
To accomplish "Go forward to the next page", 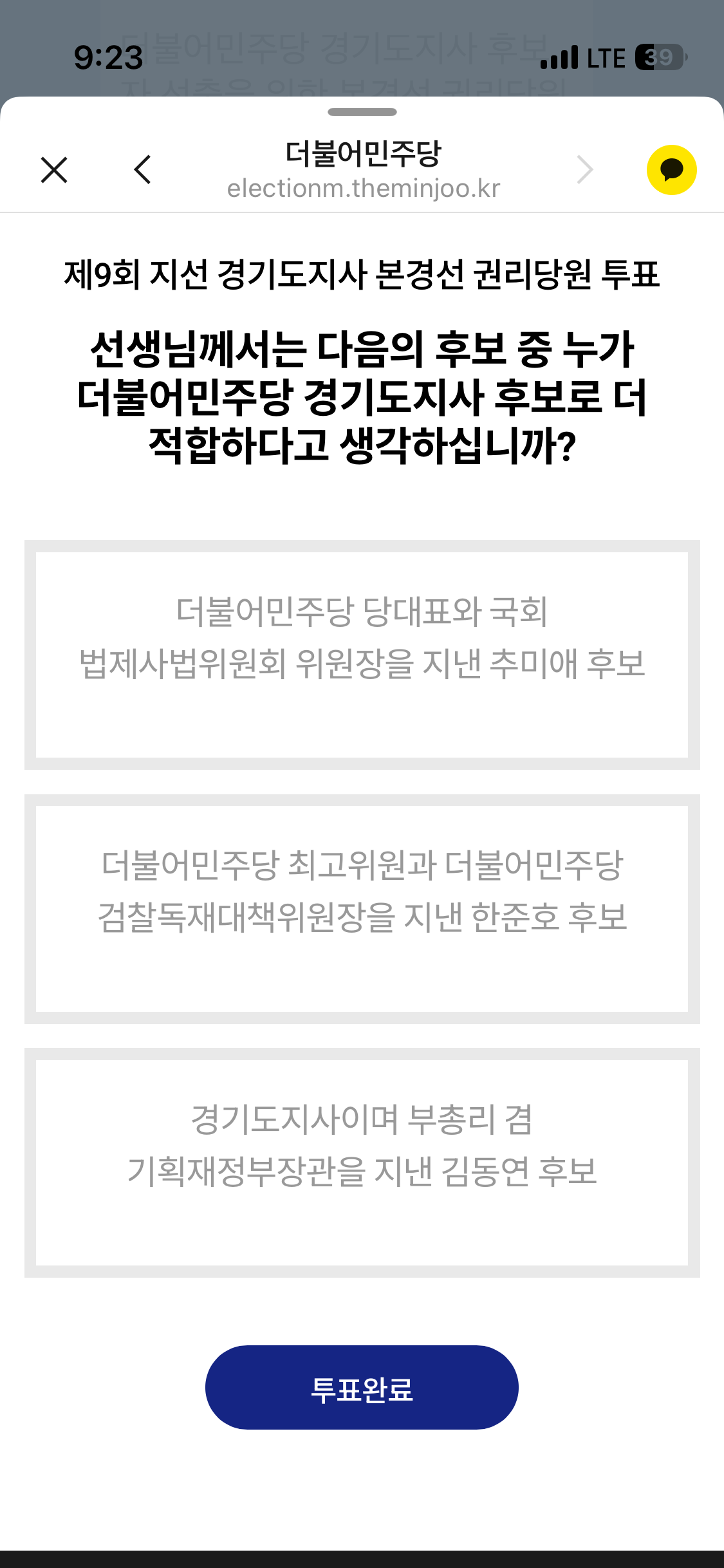I will (584, 170).
